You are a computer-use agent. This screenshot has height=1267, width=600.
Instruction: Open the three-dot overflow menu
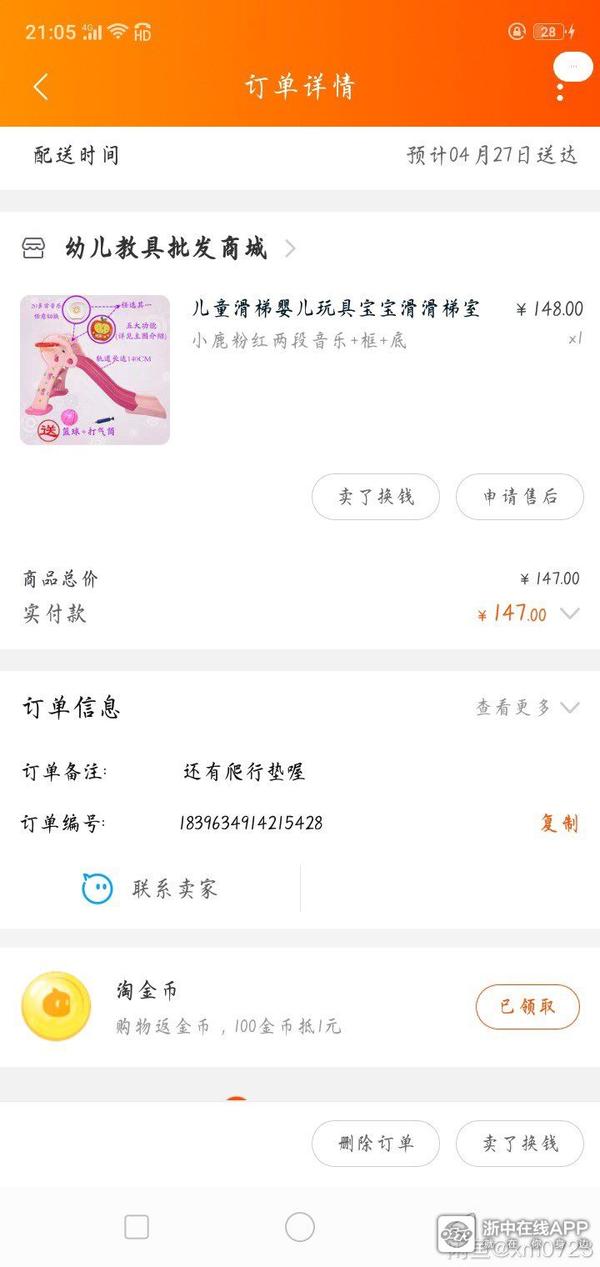pos(561,88)
